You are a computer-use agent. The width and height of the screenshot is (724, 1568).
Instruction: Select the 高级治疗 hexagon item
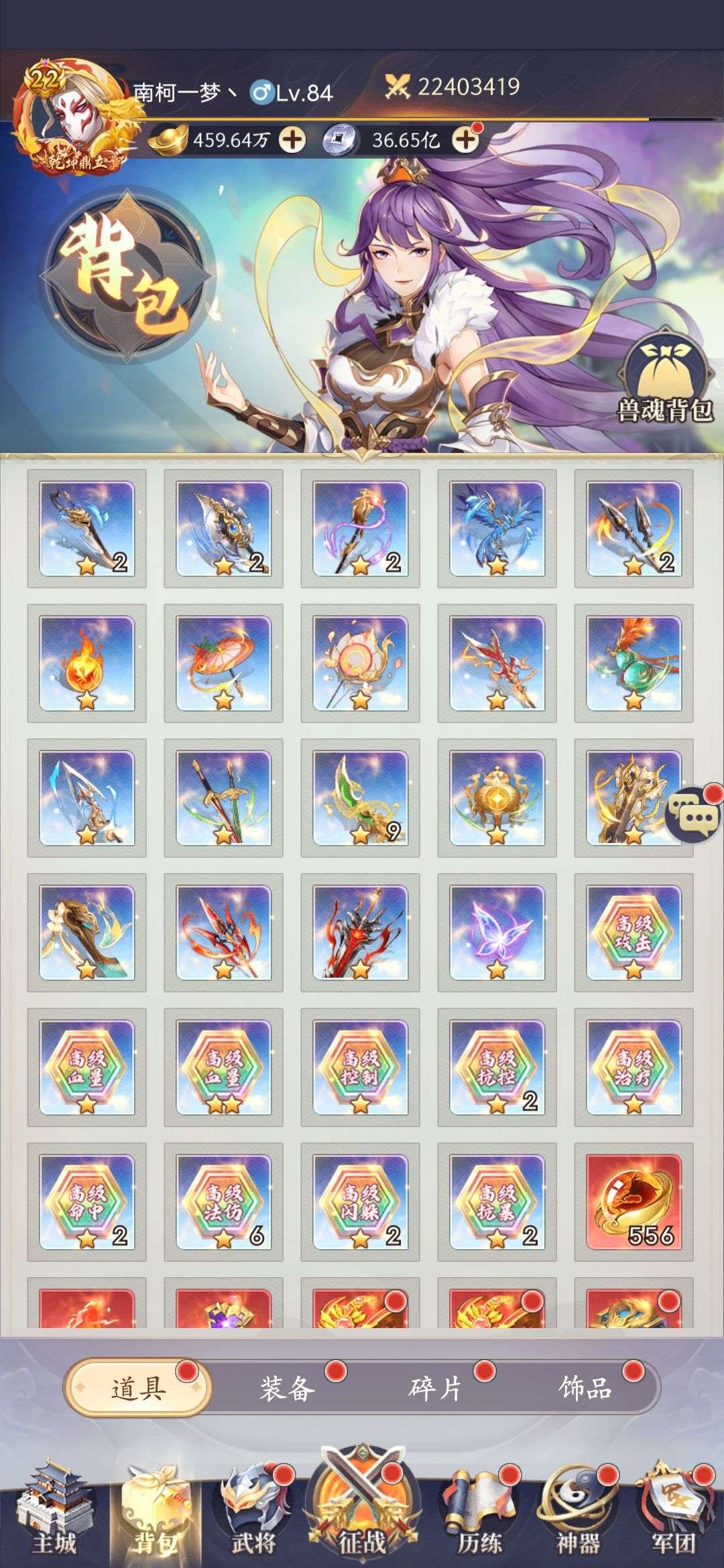[633, 1067]
